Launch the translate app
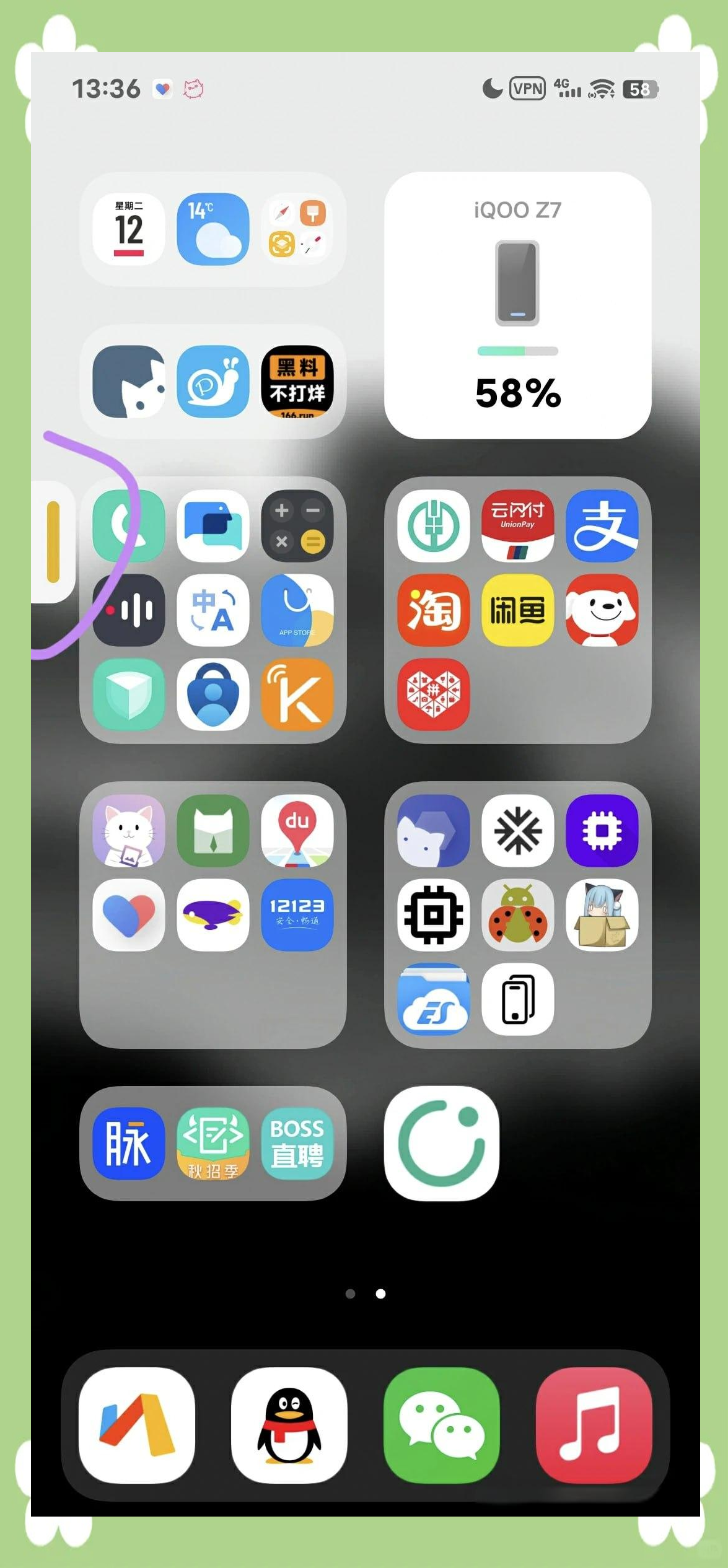The height and width of the screenshot is (1568, 728). tap(213, 610)
